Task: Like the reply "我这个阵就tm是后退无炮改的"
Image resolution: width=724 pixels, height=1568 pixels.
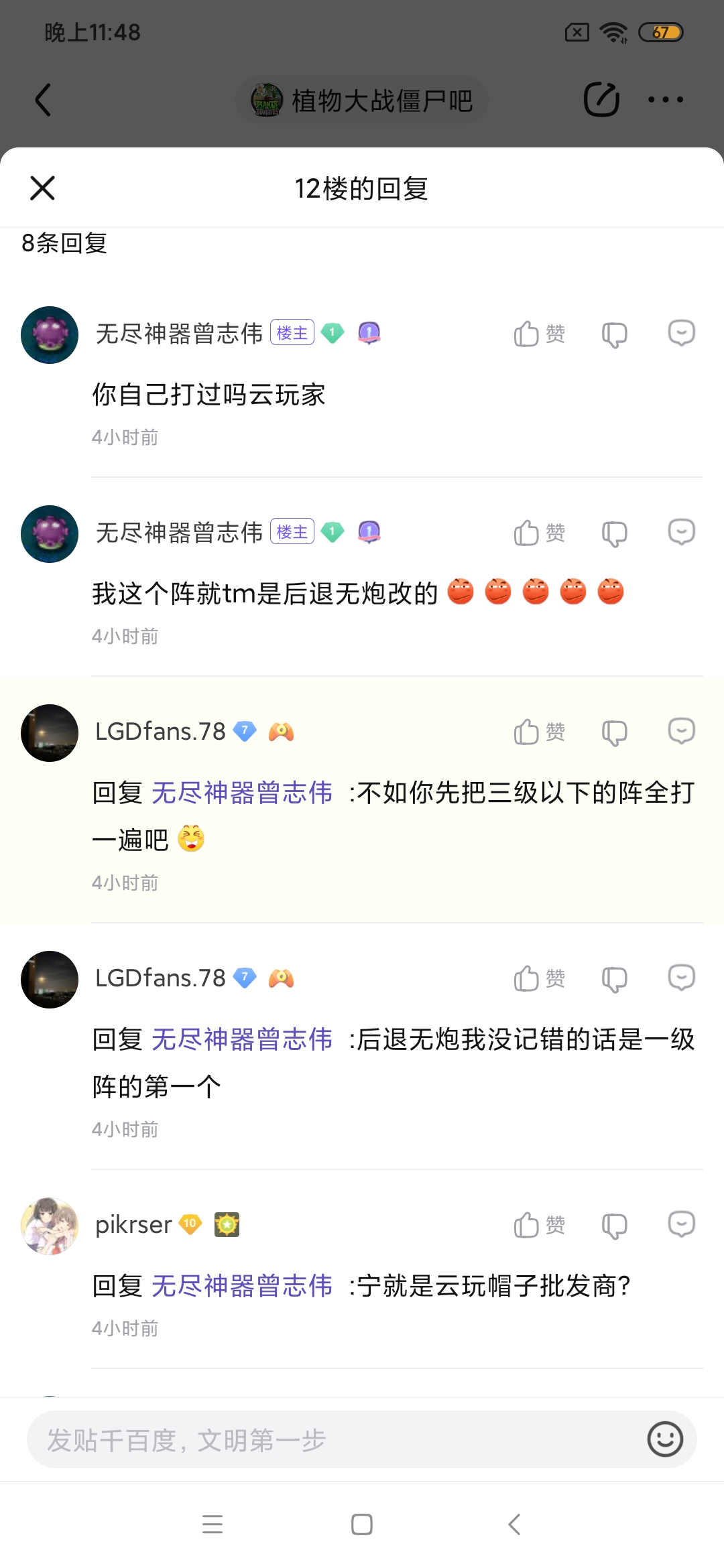Action: tap(539, 533)
